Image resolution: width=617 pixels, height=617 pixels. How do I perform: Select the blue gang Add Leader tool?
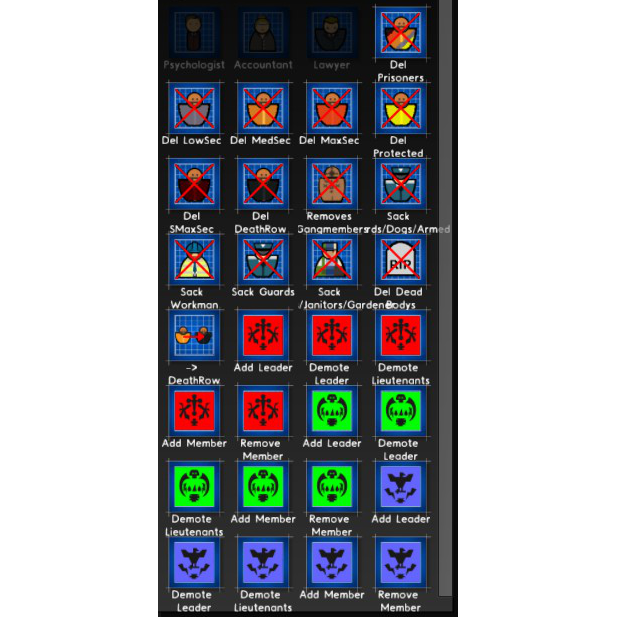pyautogui.click(x=399, y=487)
